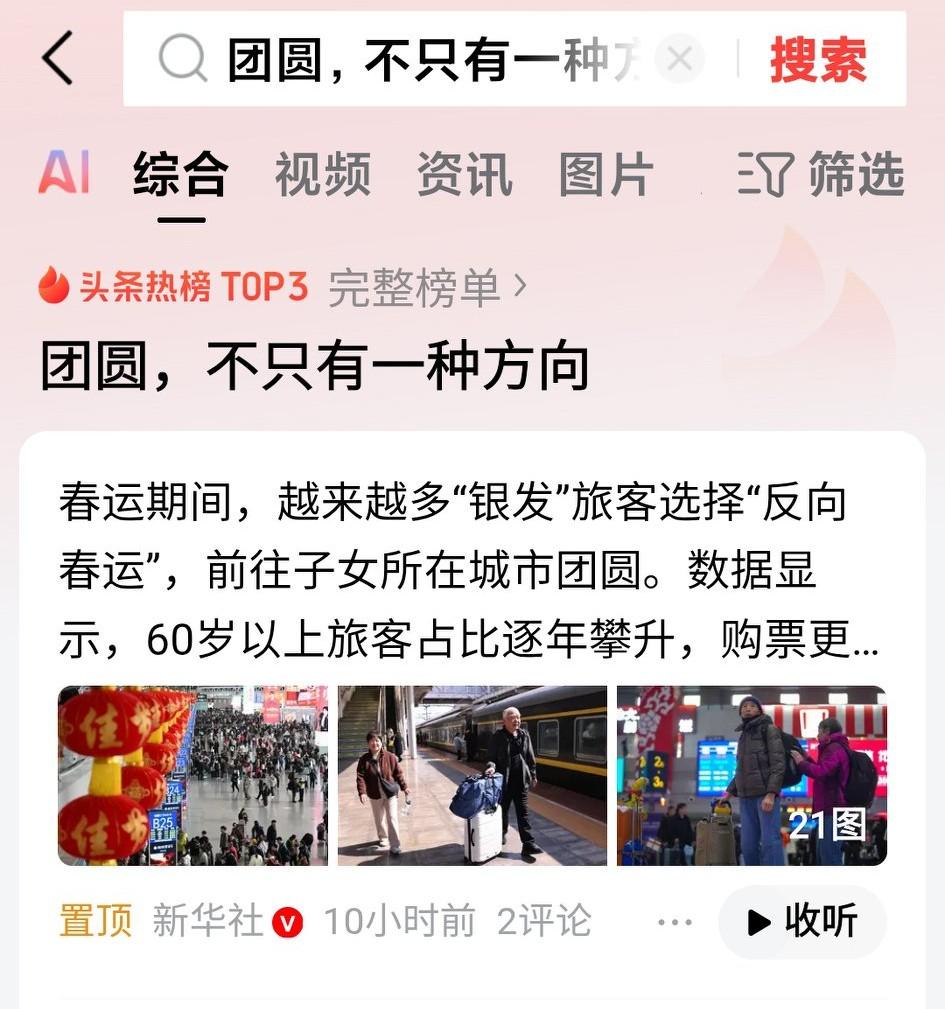This screenshot has width=945, height=1009.
Task: Click the back arrow to return
Action: (x=57, y=57)
